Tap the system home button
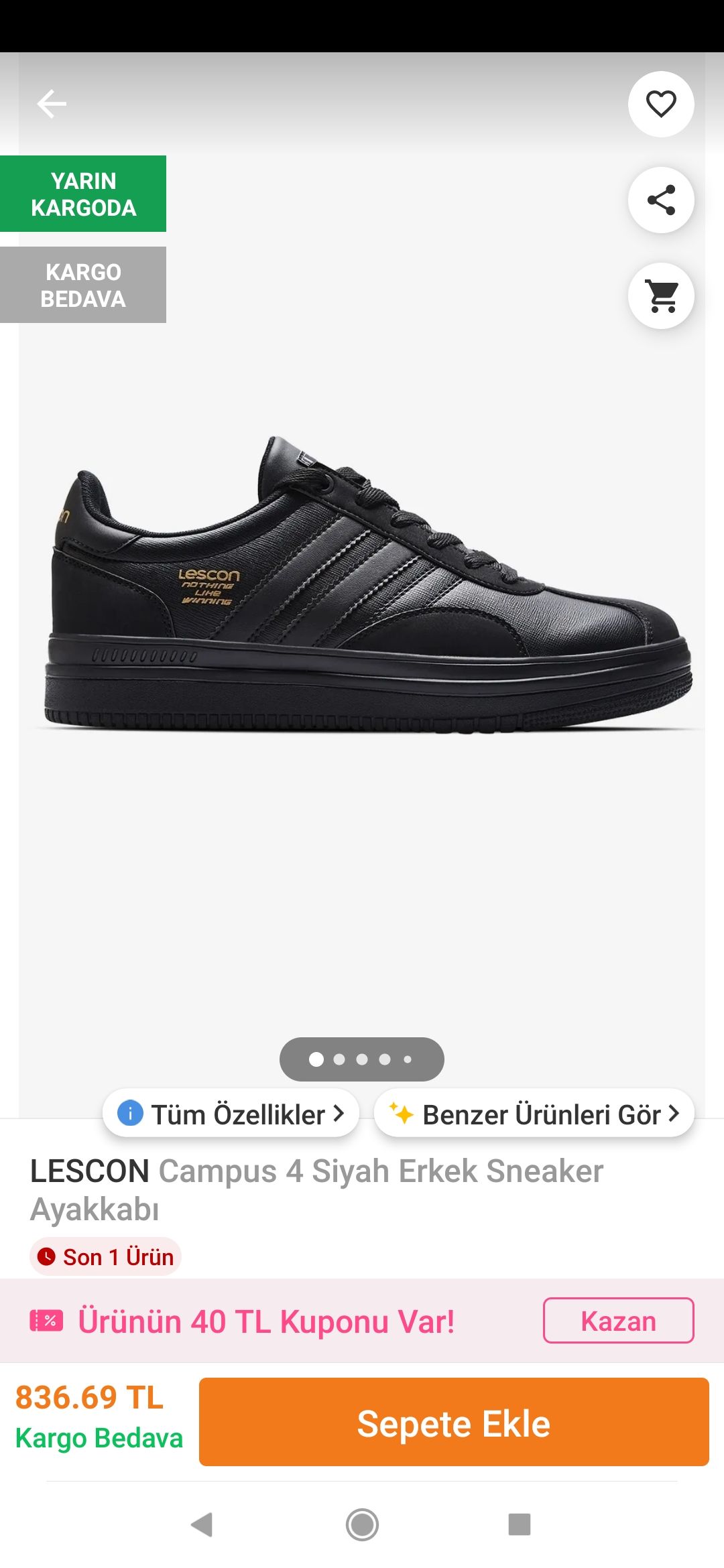Image resolution: width=724 pixels, height=1568 pixels. point(362,1524)
